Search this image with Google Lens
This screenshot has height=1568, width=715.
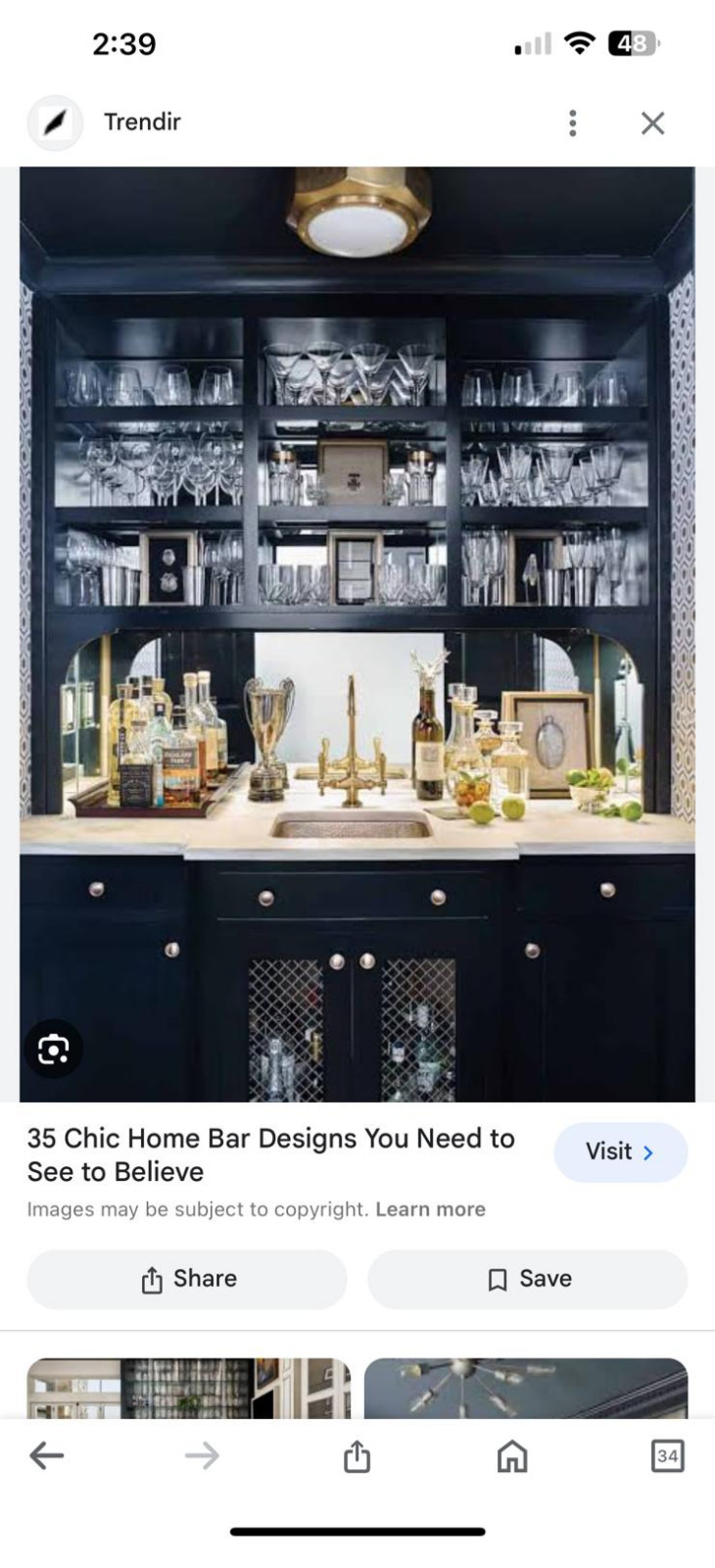point(54,1050)
